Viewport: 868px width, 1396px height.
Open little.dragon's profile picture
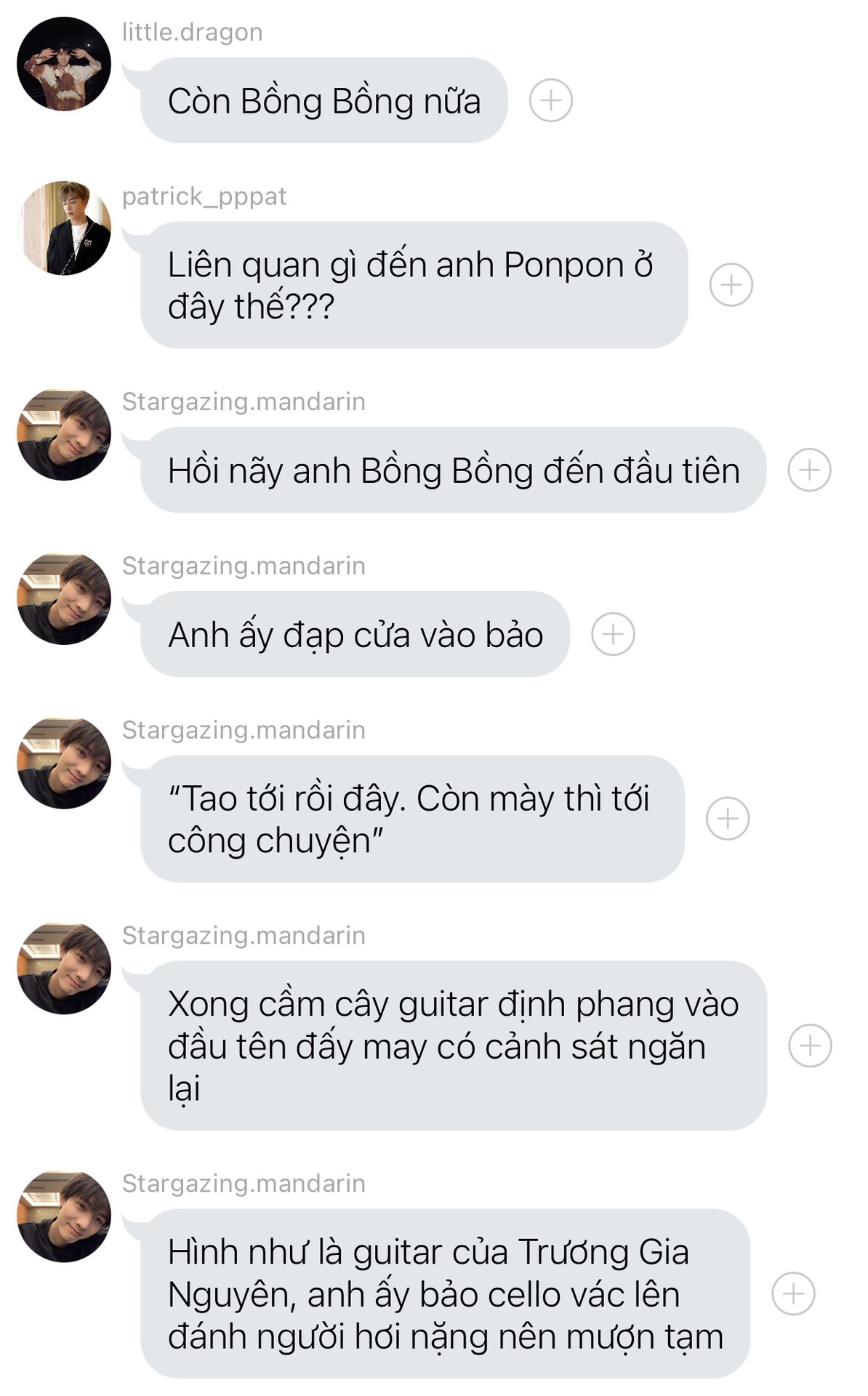(64, 64)
